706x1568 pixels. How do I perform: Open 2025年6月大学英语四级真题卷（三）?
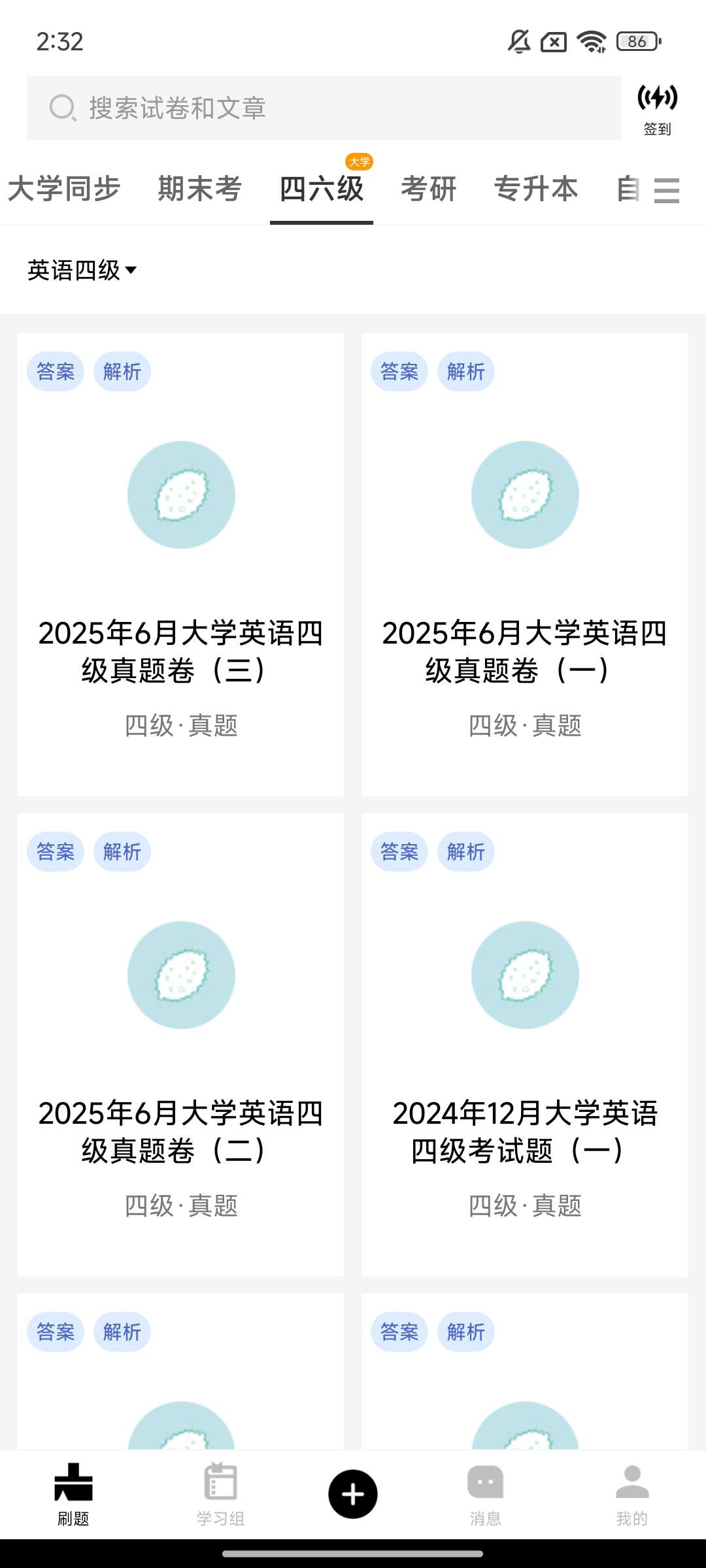click(x=181, y=564)
